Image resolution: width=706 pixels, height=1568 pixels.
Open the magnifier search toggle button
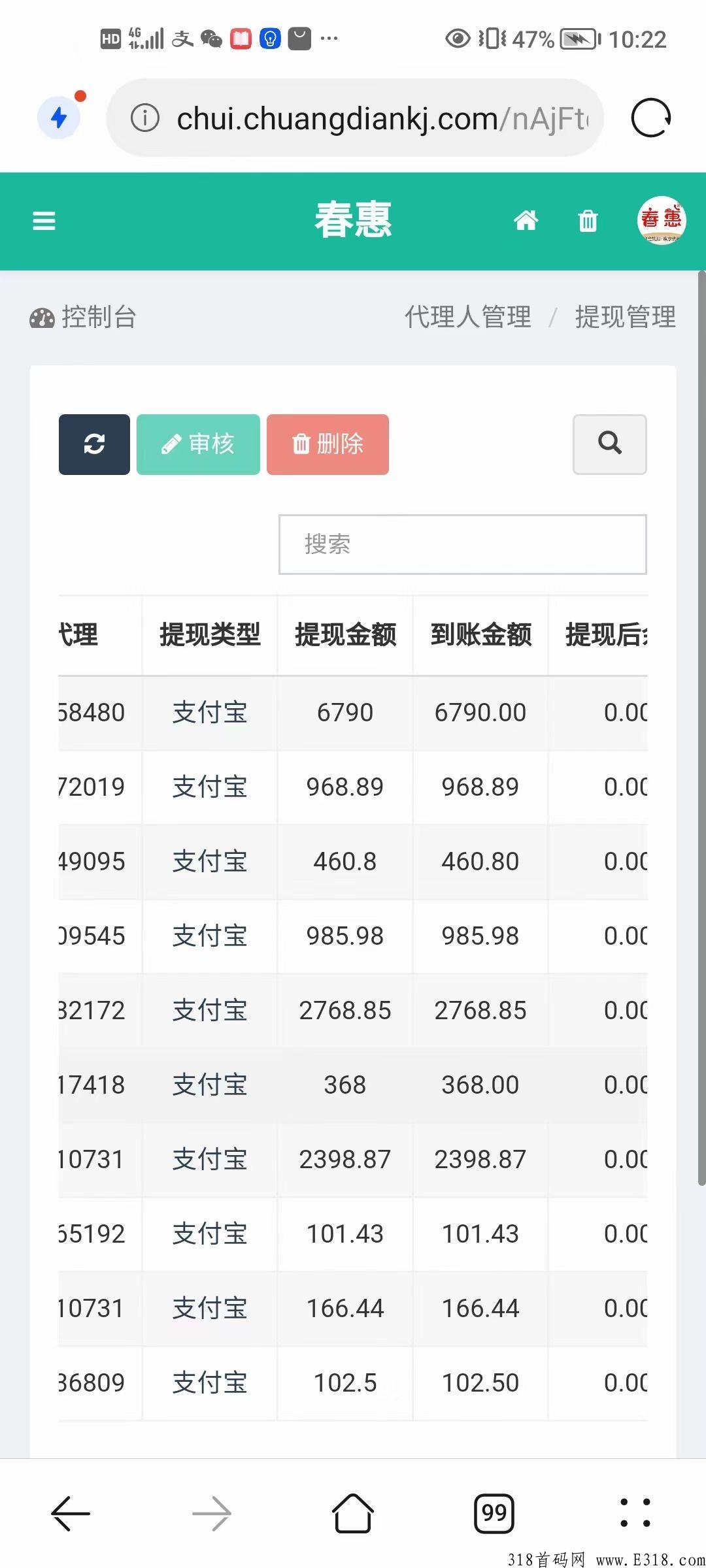610,444
